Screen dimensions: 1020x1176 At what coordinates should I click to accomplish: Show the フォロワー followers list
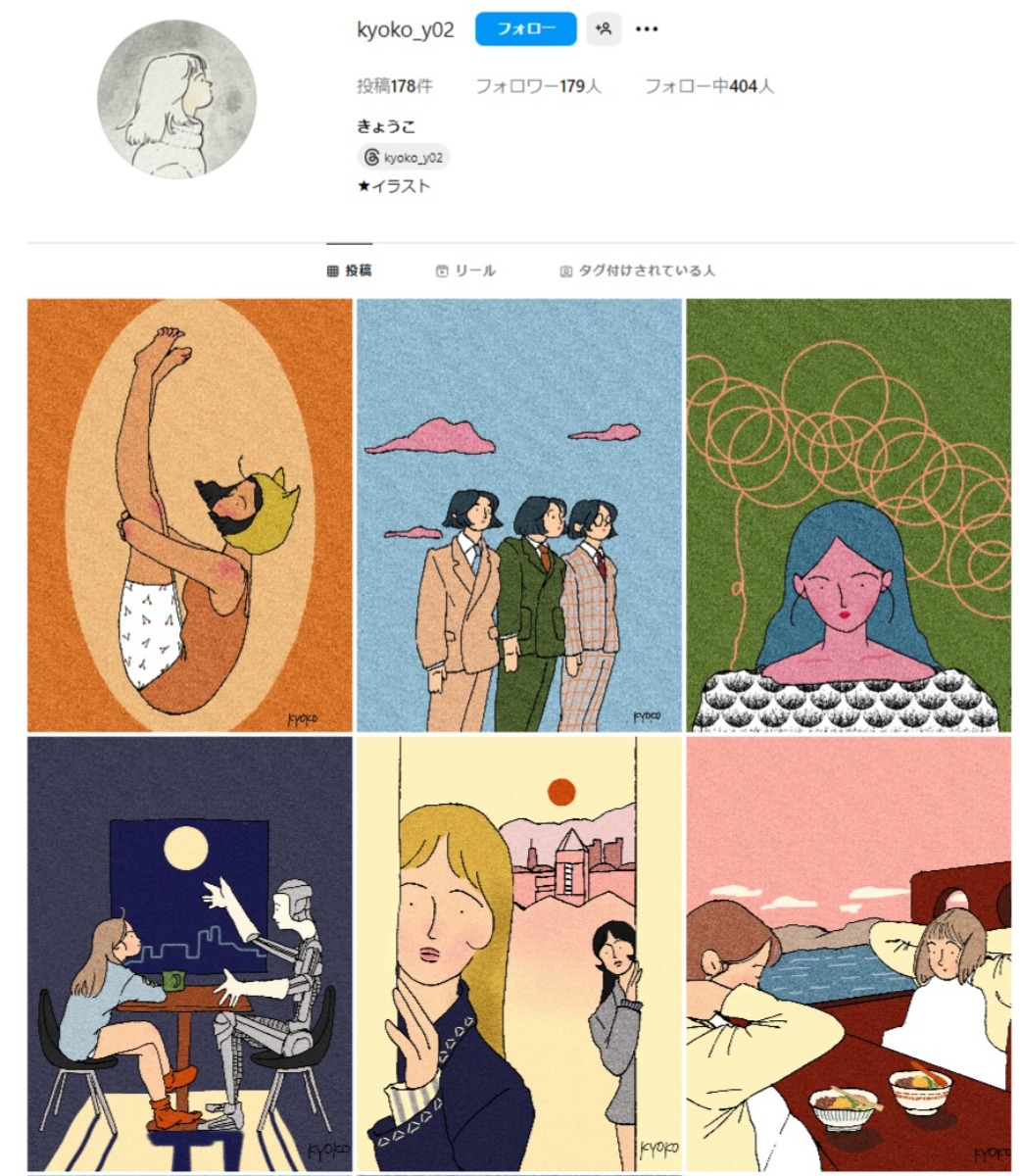(x=538, y=86)
